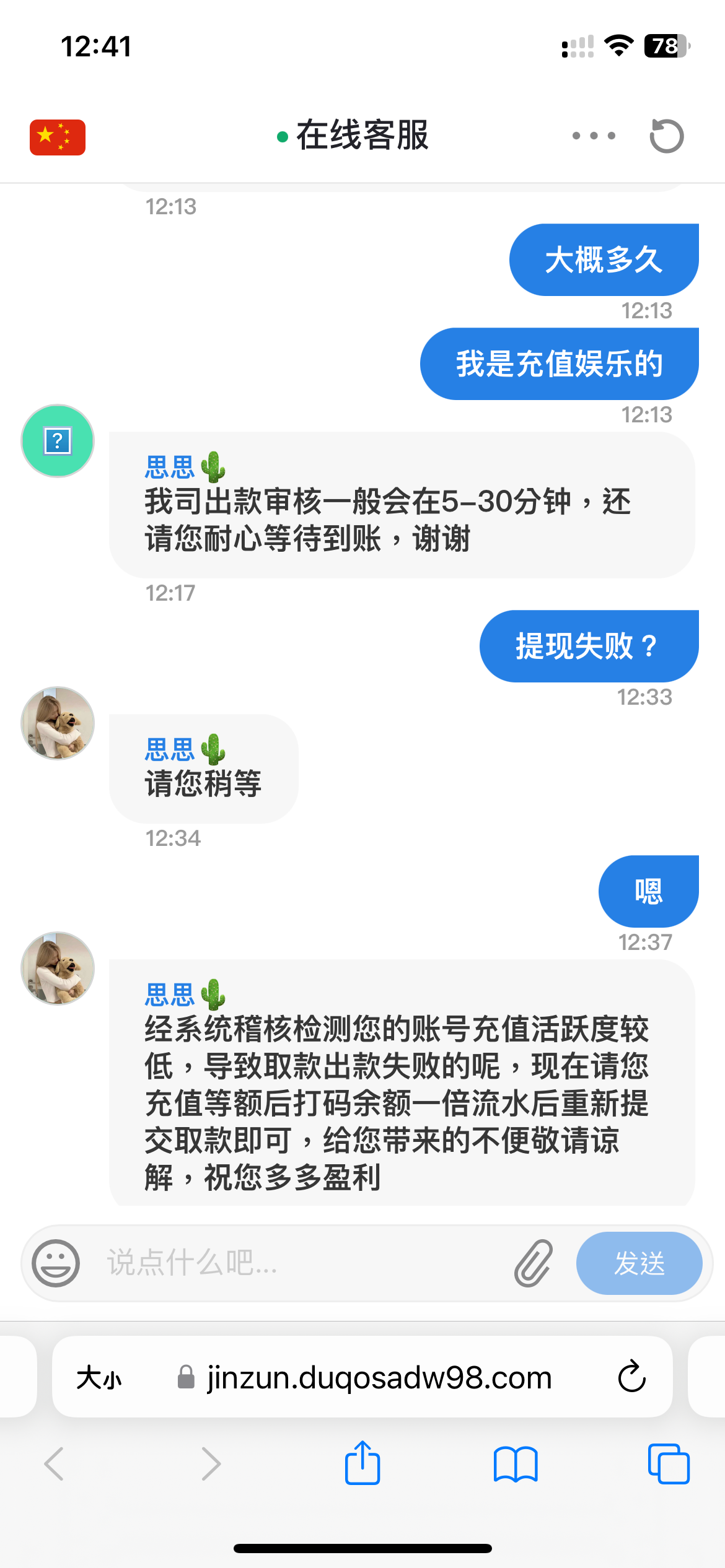
Task: Tap the green online status dot beside 在线客服
Action: click(282, 136)
